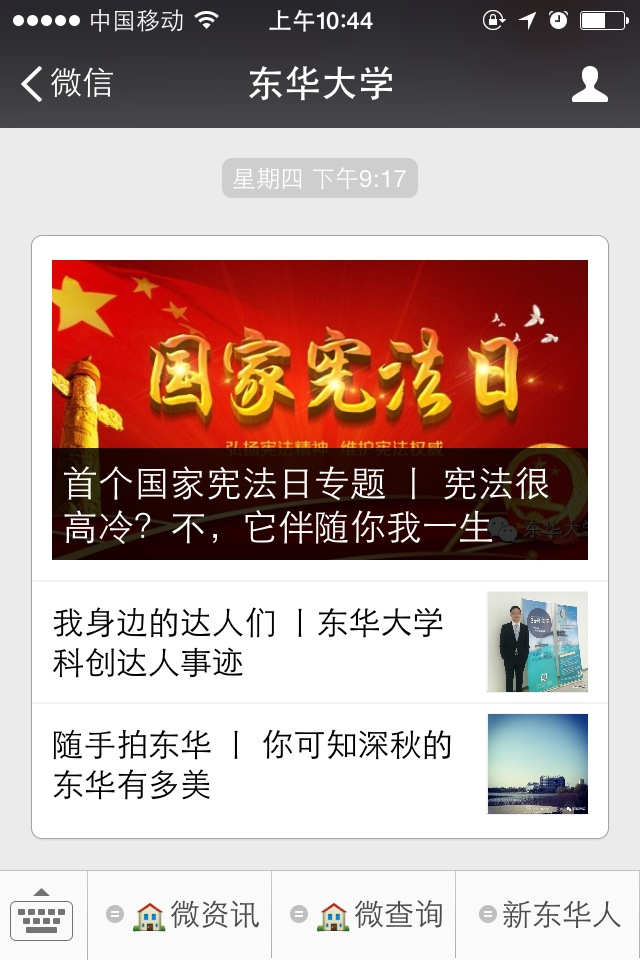Go back to 微信 chat list
This screenshot has height=960, width=640.
pos(68,84)
